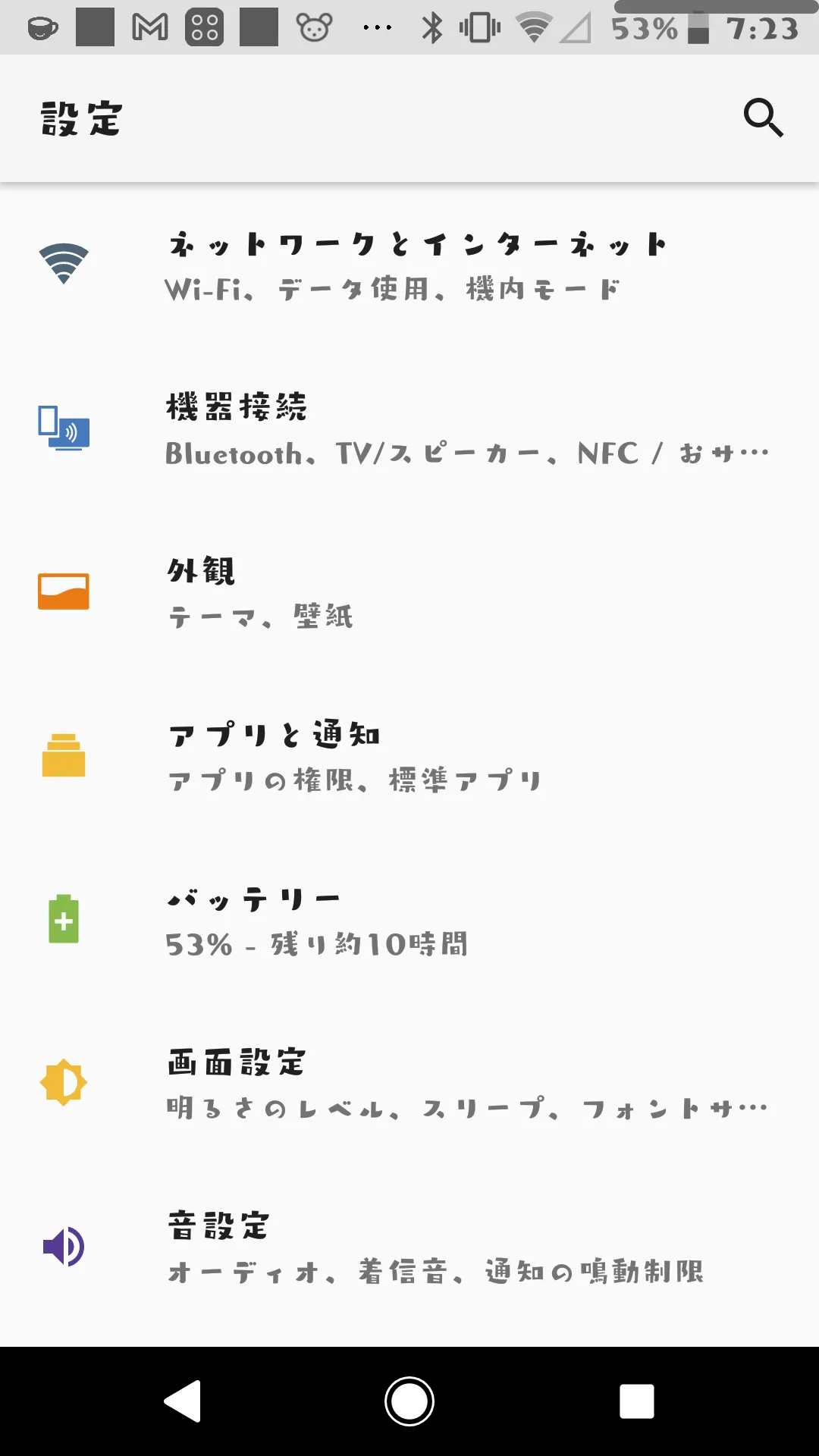Open 外観 theme and wallpaper settings
Image resolution: width=819 pixels, height=1456 pixels.
pyautogui.click(x=409, y=593)
